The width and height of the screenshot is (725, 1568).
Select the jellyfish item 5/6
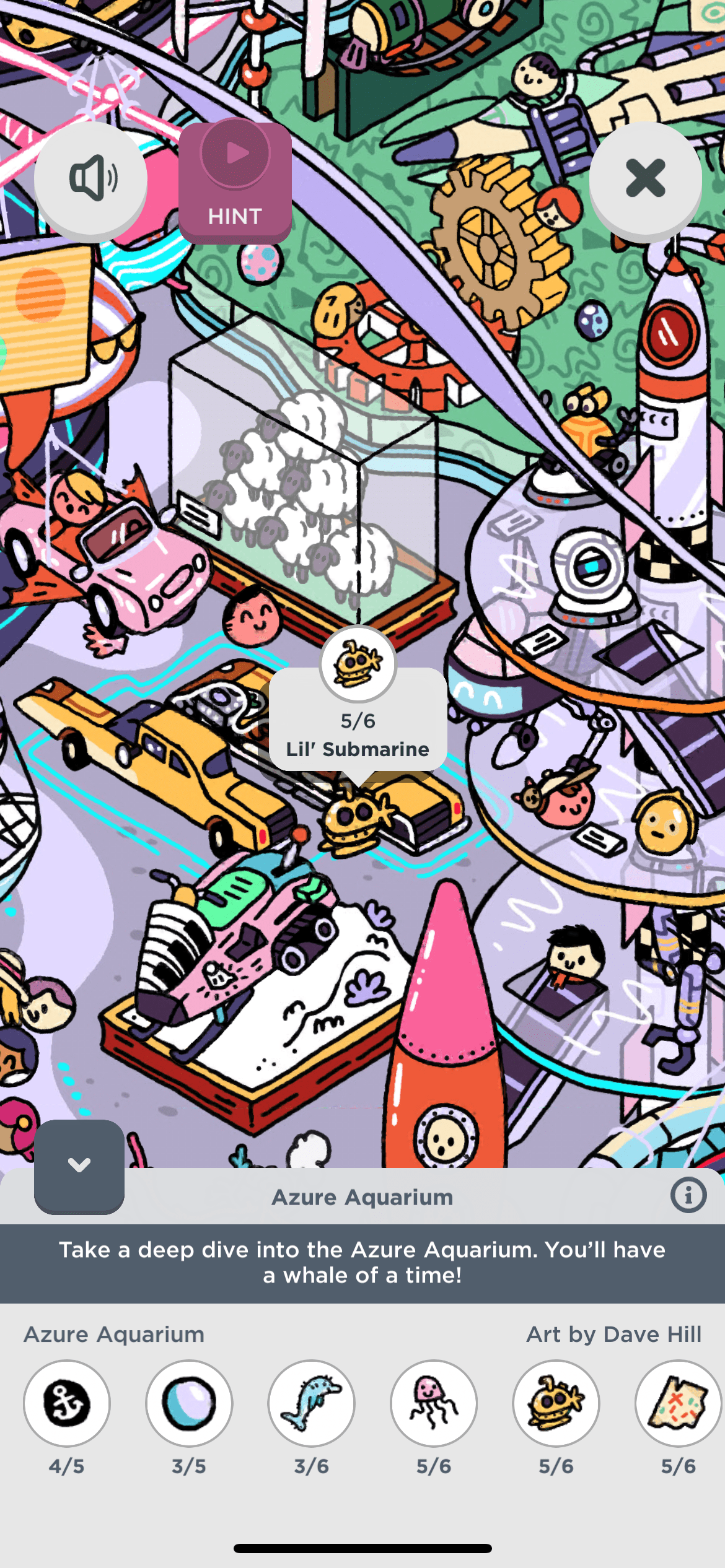434,1403
